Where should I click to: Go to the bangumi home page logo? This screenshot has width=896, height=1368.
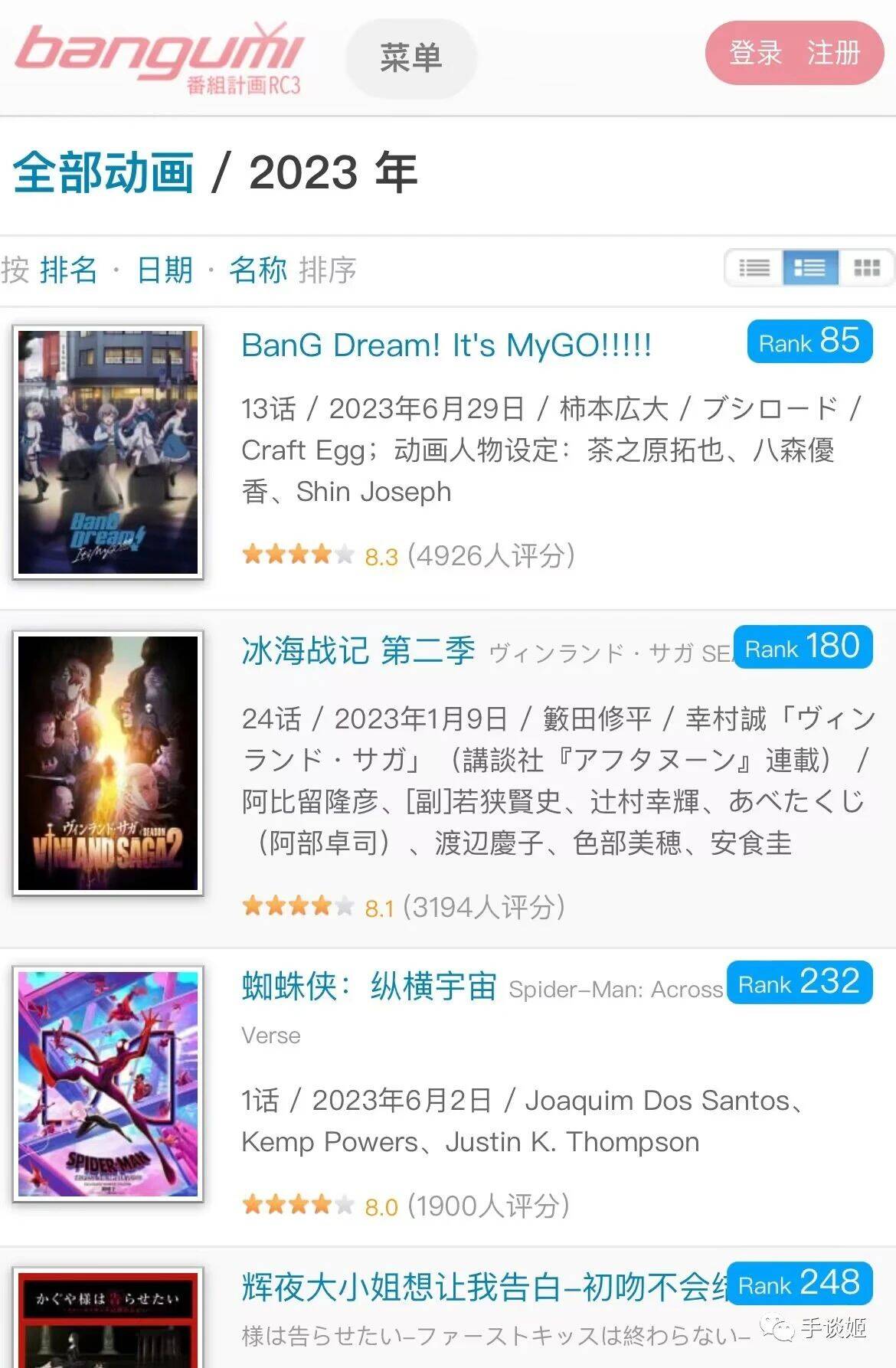tap(159, 57)
